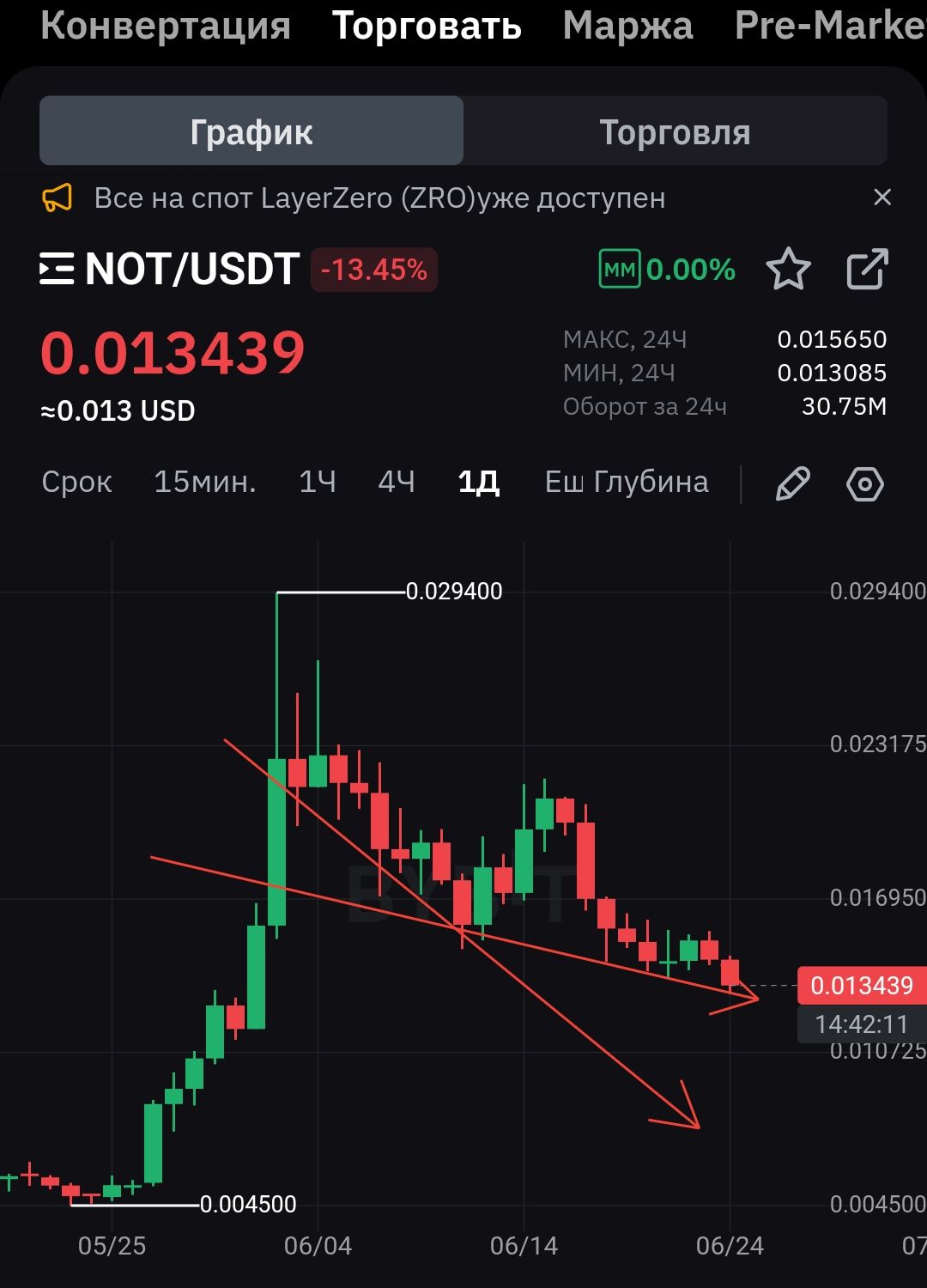Switch to the Конвертация tab
The image size is (927, 1288).
pos(165,26)
